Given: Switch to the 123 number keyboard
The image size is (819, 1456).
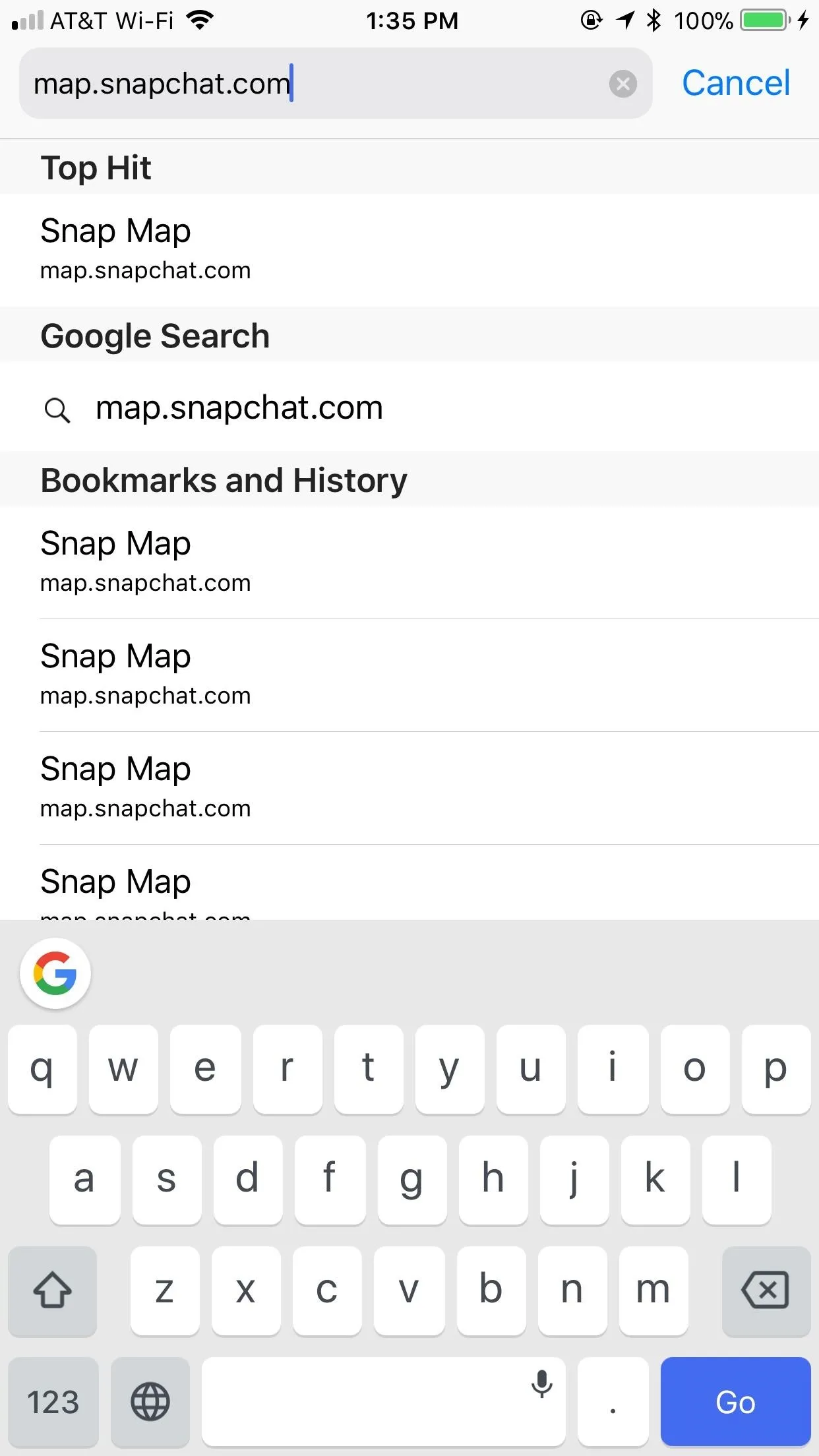Looking at the screenshot, I should (x=53, y=1401).
